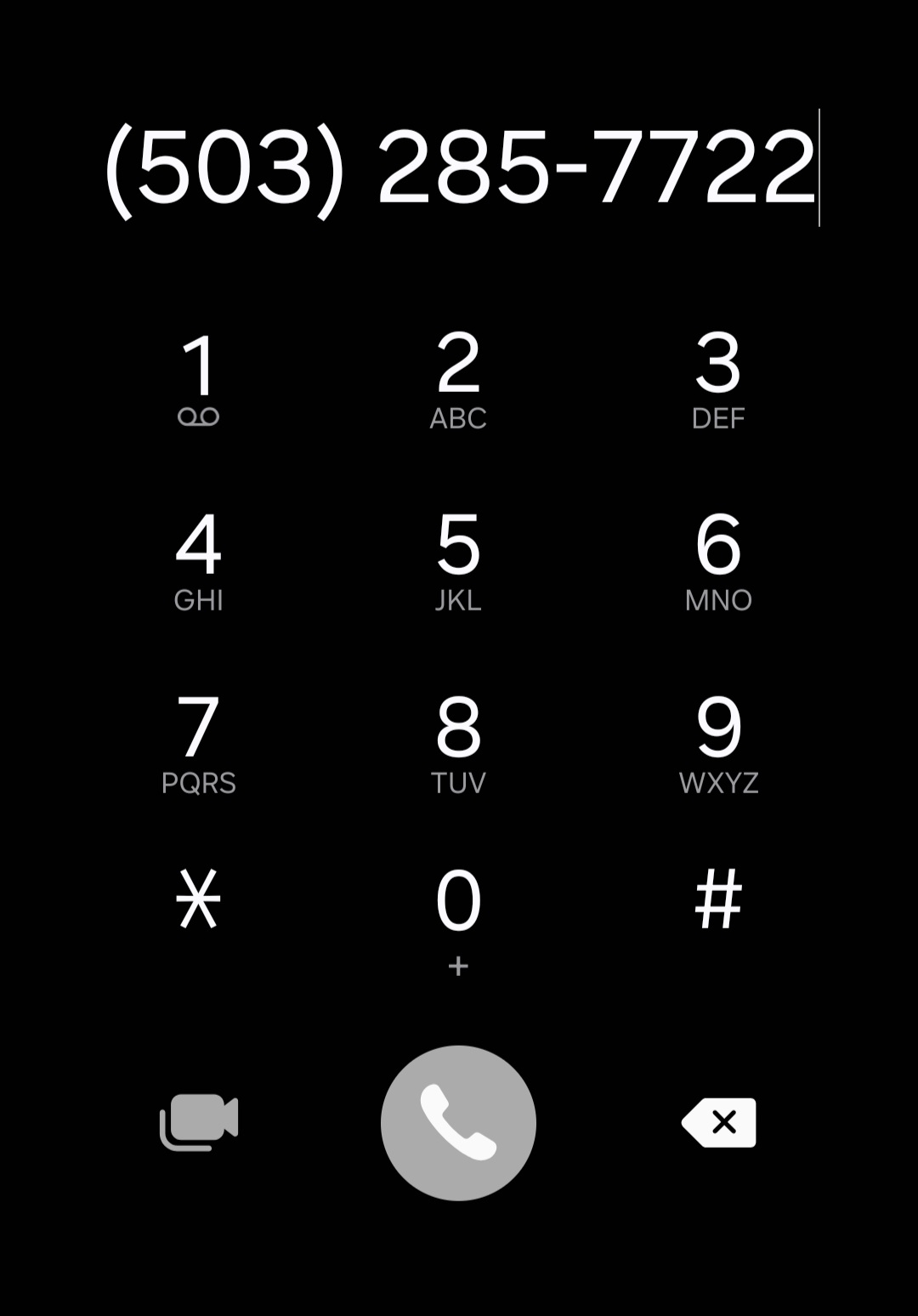Add digit 4 (GHI) to the number
The image size is (918, 1316).
click(199, 560)
